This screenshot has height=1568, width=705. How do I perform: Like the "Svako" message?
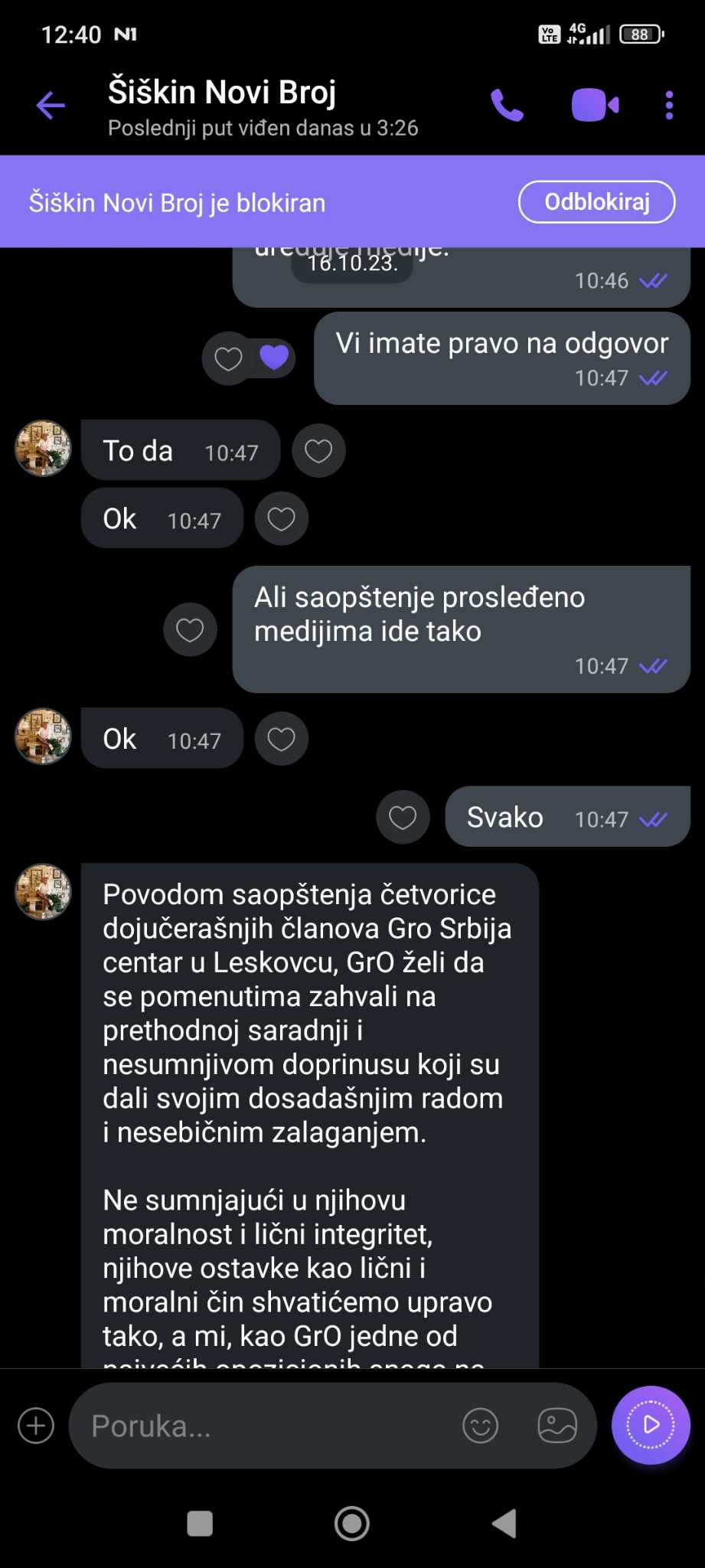[403, 818]
